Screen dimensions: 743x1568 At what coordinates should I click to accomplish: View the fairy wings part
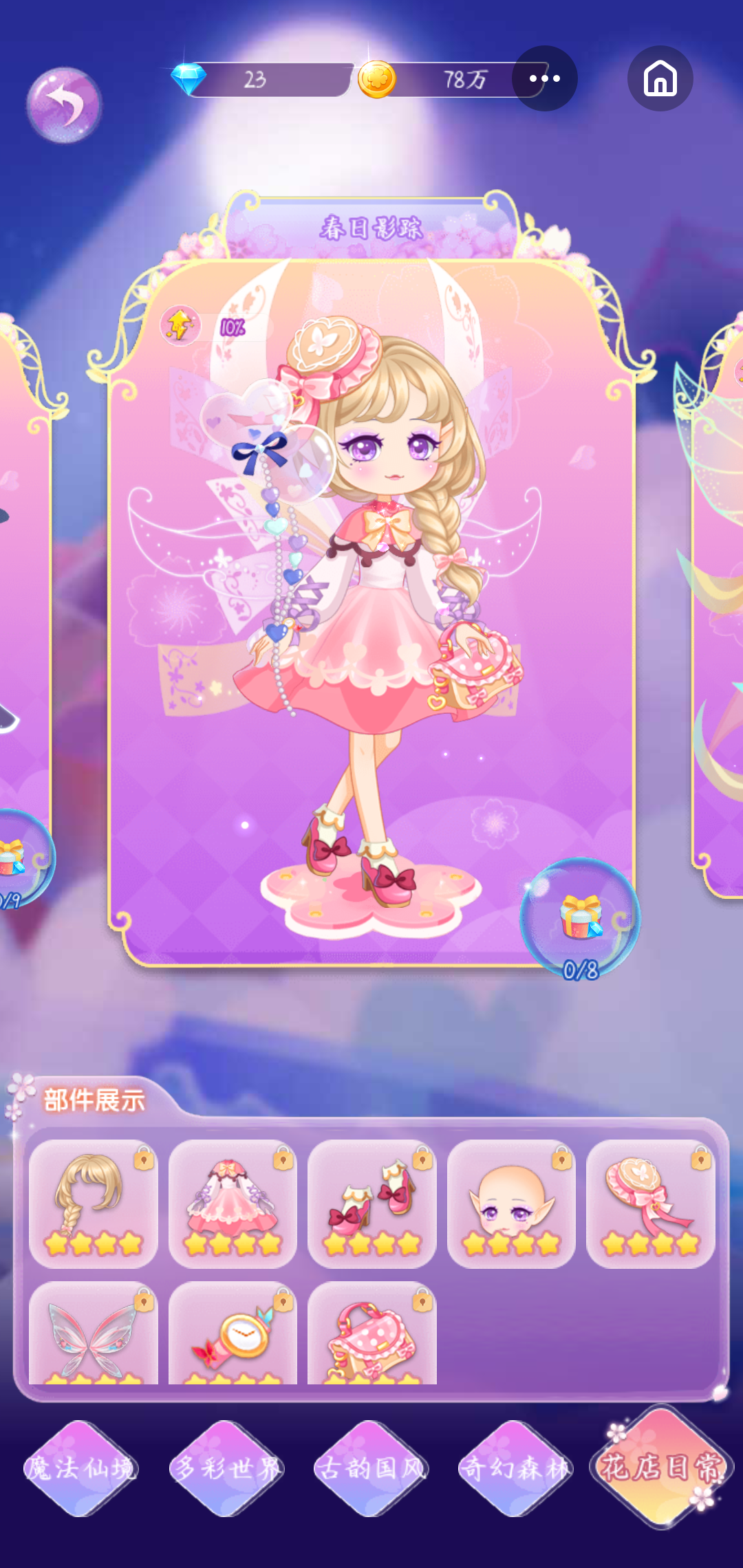[94, 1334]
